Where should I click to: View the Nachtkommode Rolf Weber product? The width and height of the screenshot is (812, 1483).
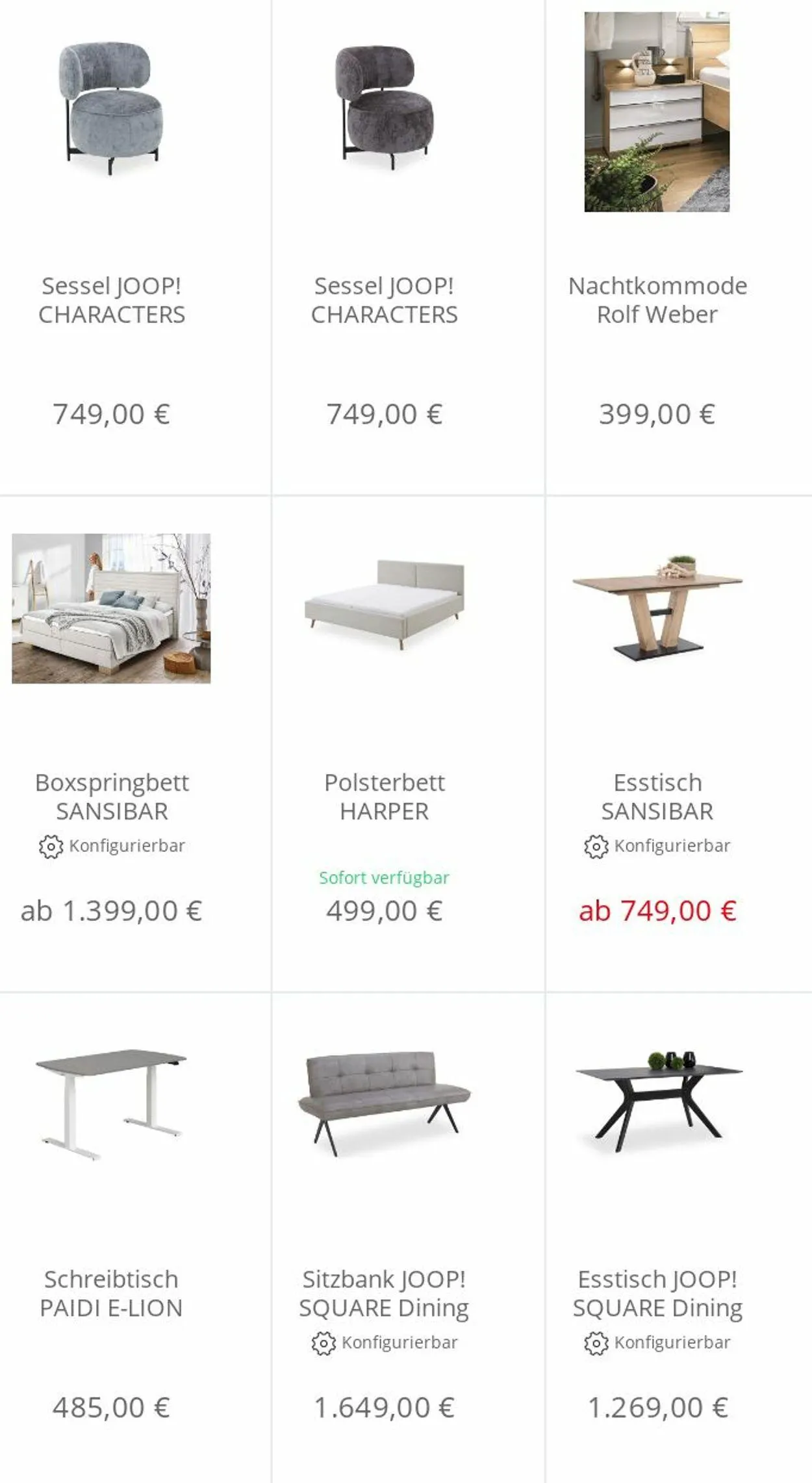tap(679, 247)
